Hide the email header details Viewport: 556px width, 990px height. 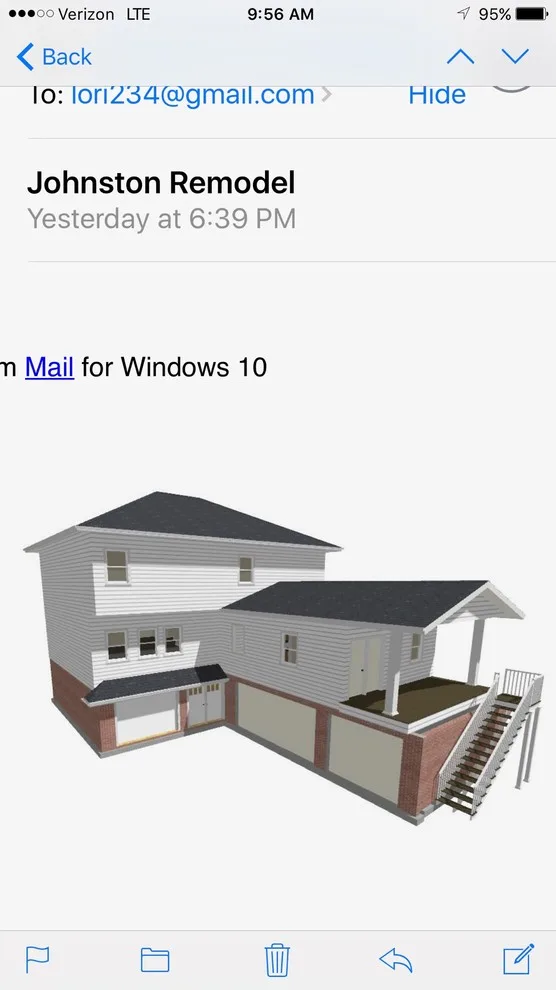[437, 96]
